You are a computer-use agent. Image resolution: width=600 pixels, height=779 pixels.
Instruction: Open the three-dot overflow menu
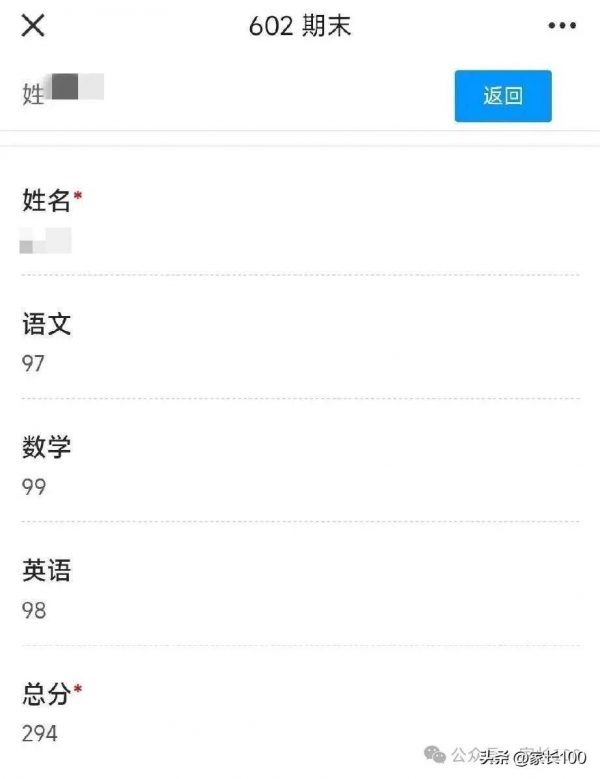pos(563,27)
